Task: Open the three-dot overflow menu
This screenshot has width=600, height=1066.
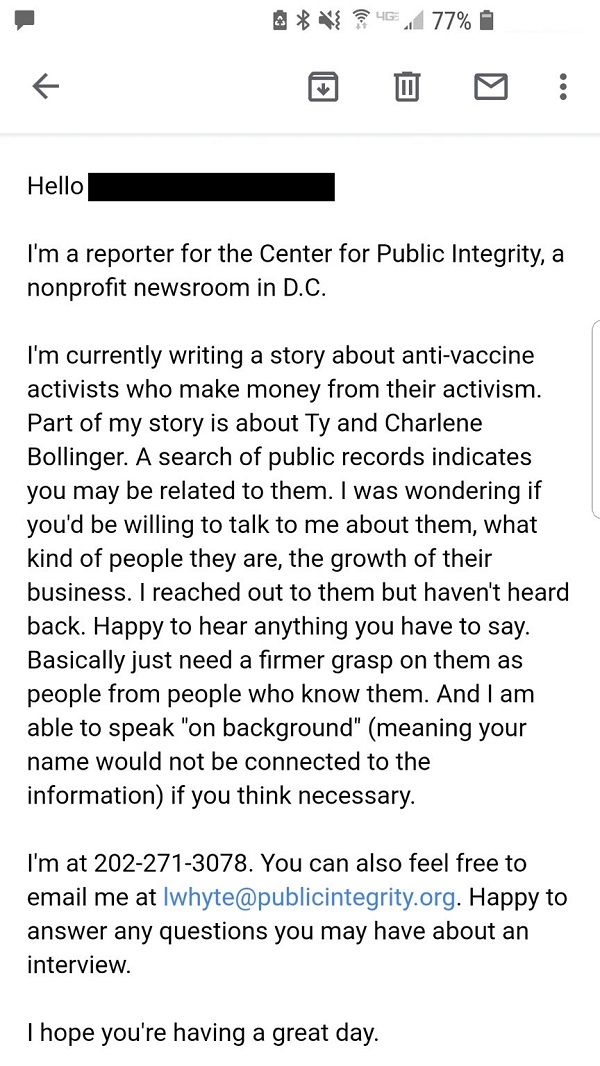Action: (x=563, y=87)
